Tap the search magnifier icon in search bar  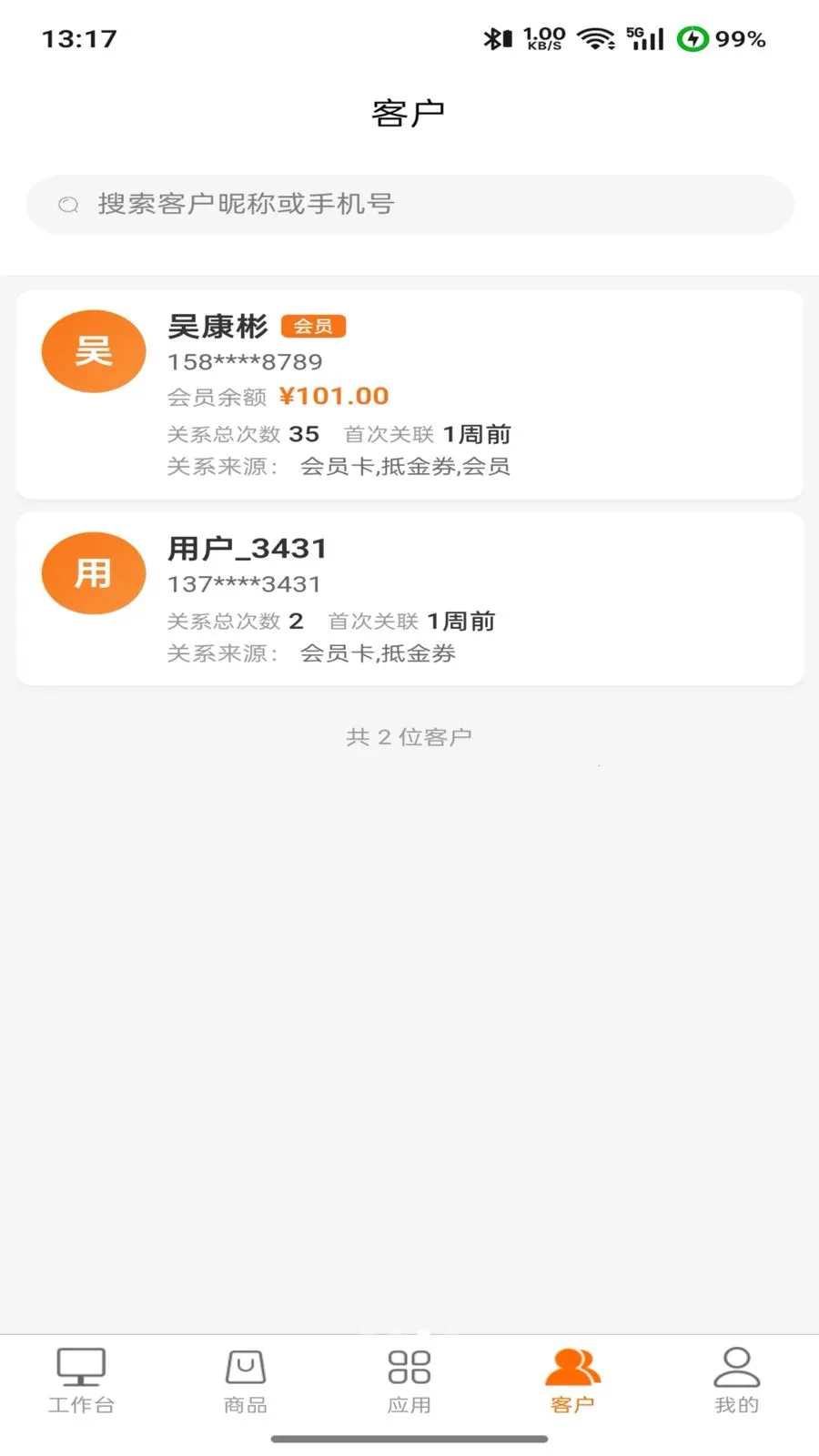pos(68,205)
